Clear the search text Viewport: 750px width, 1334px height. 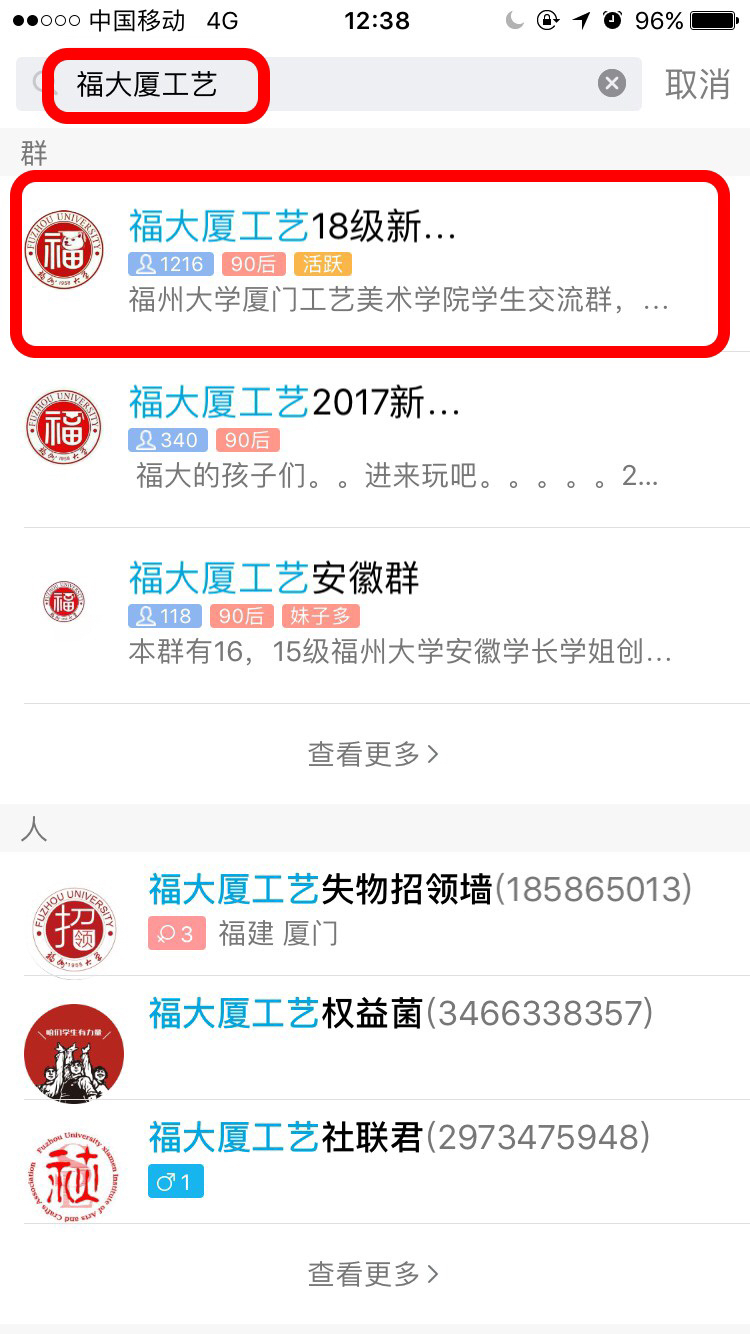[x=612, y=84]
